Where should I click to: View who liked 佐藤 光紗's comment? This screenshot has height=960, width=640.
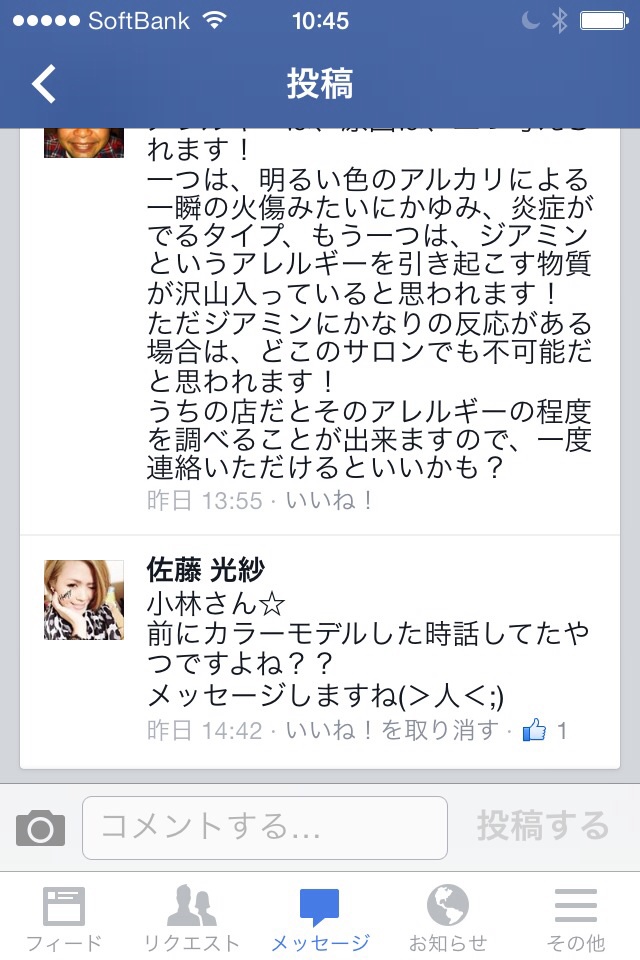click(545, 731)
